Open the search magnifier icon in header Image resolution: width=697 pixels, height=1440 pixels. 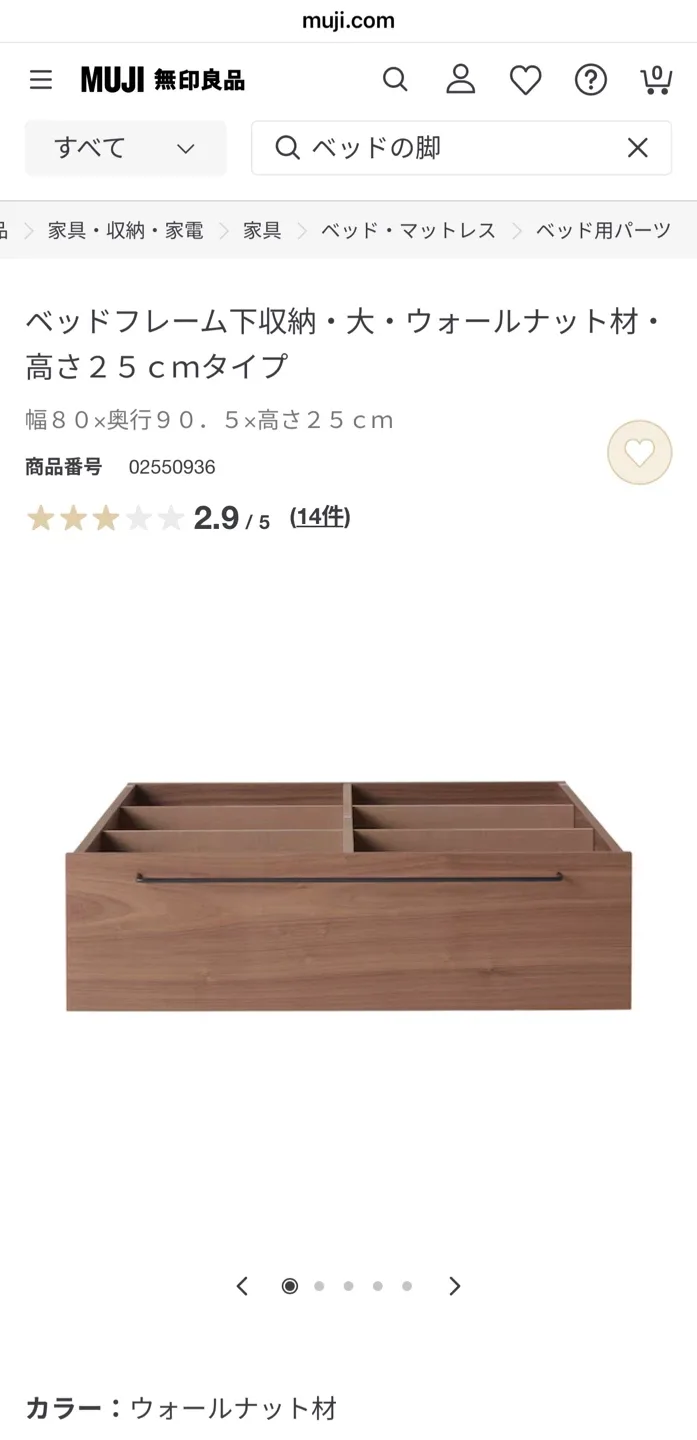[396, 80]
